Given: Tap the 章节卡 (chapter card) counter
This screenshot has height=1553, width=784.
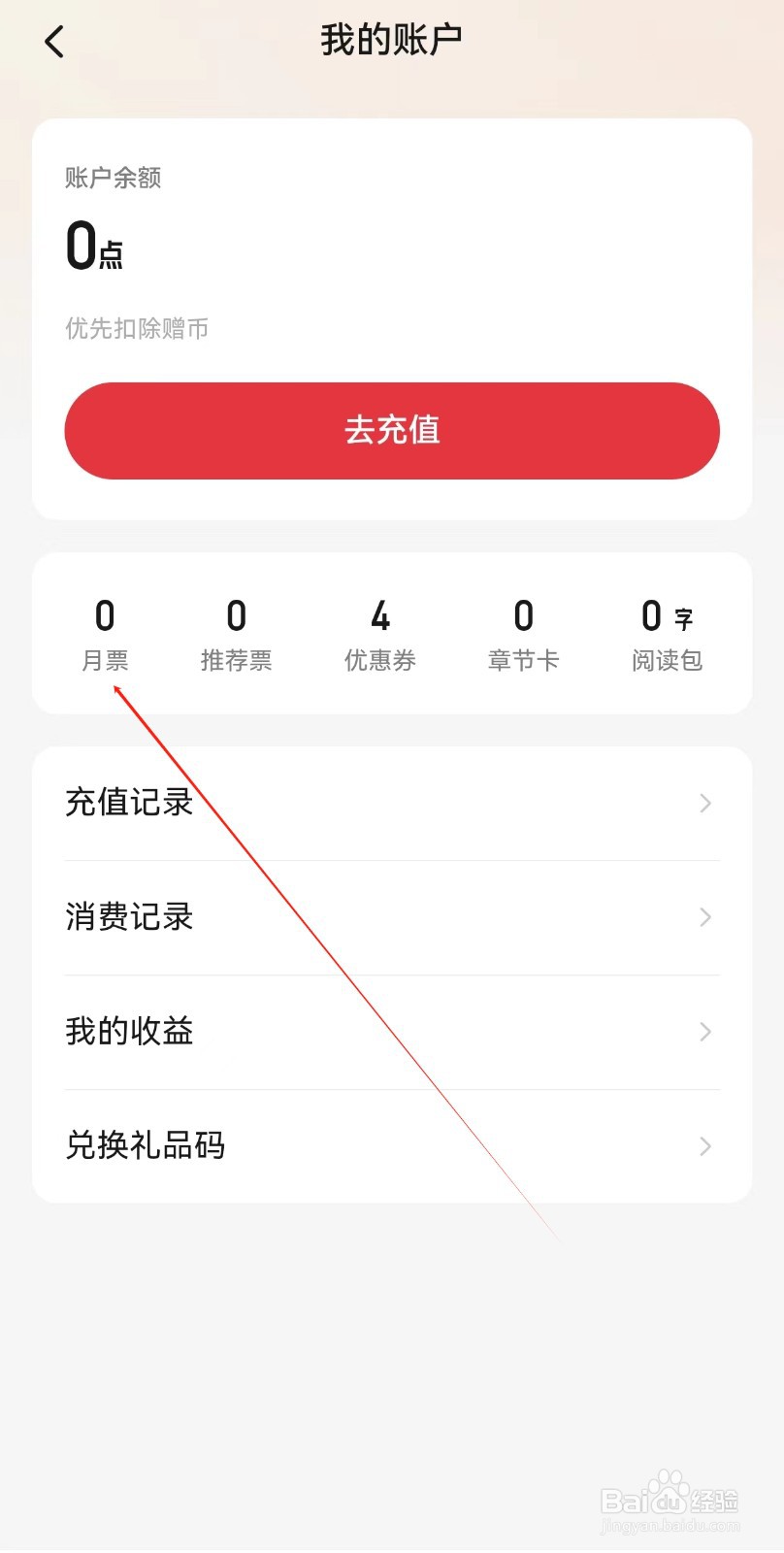Looking at the screenshot, I should coord(523,631).
